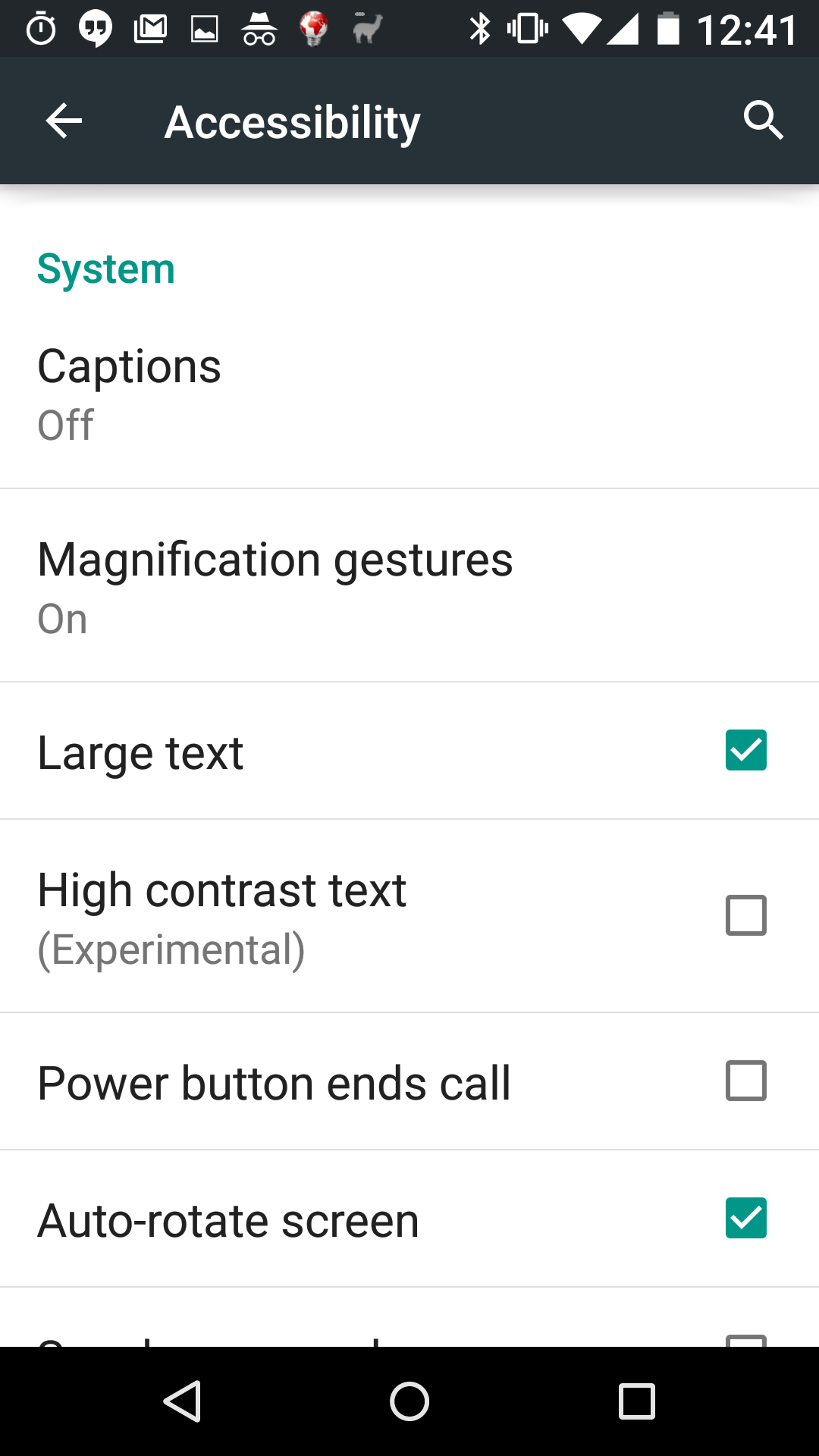Enable High contrast text checkbox
This screenshot has width=819, height=1456.
(745, 915)
